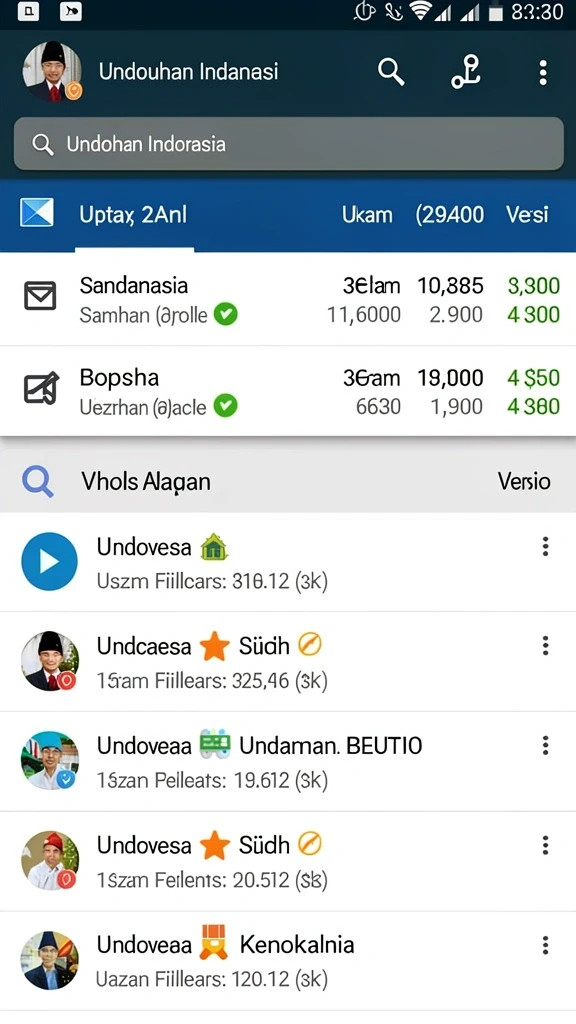
Task: Open the top app bar overflow menu
Action: 543,72
